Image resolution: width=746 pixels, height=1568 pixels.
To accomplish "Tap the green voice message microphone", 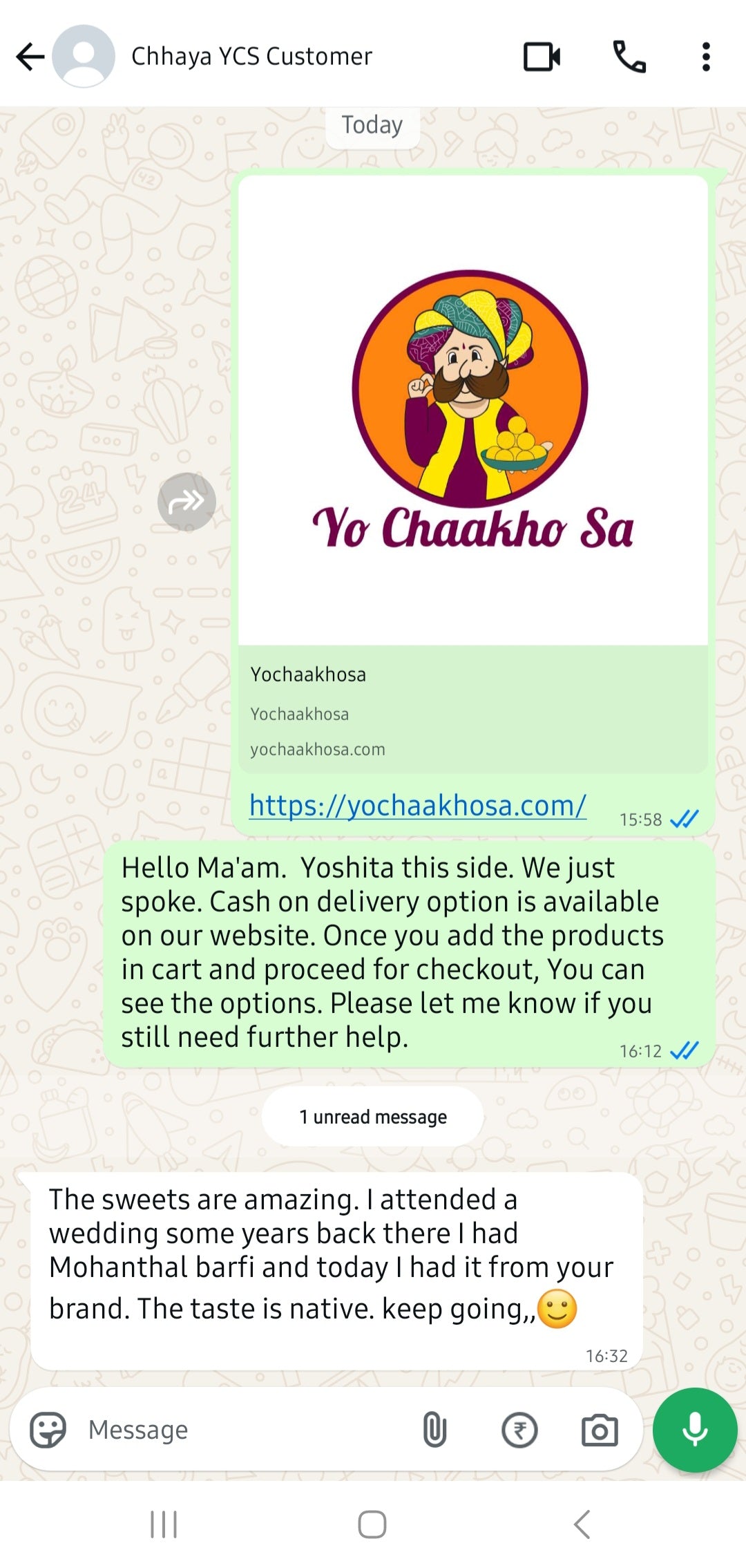I will (x=695, y=1430).
